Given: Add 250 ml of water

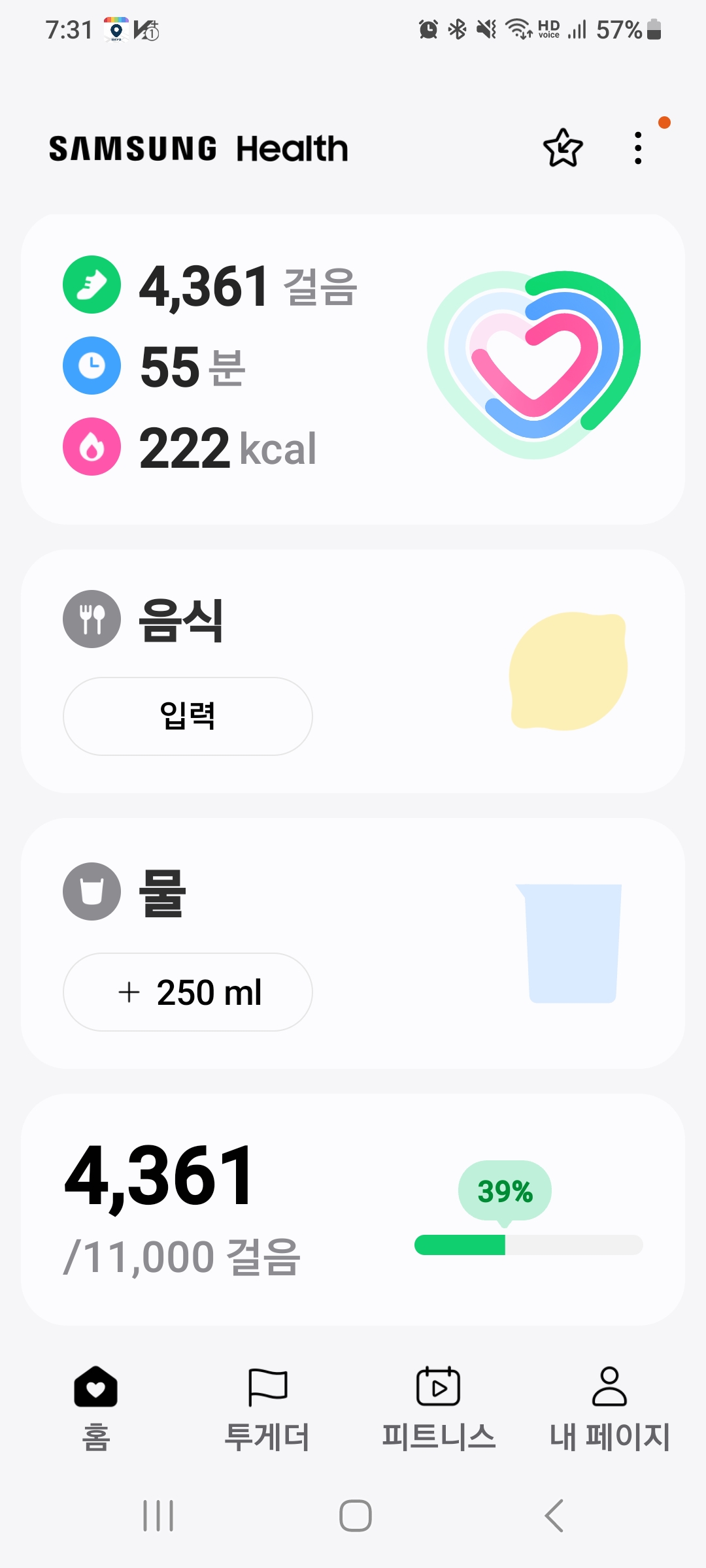Looking at the screenshot, I should click(188, 992).
